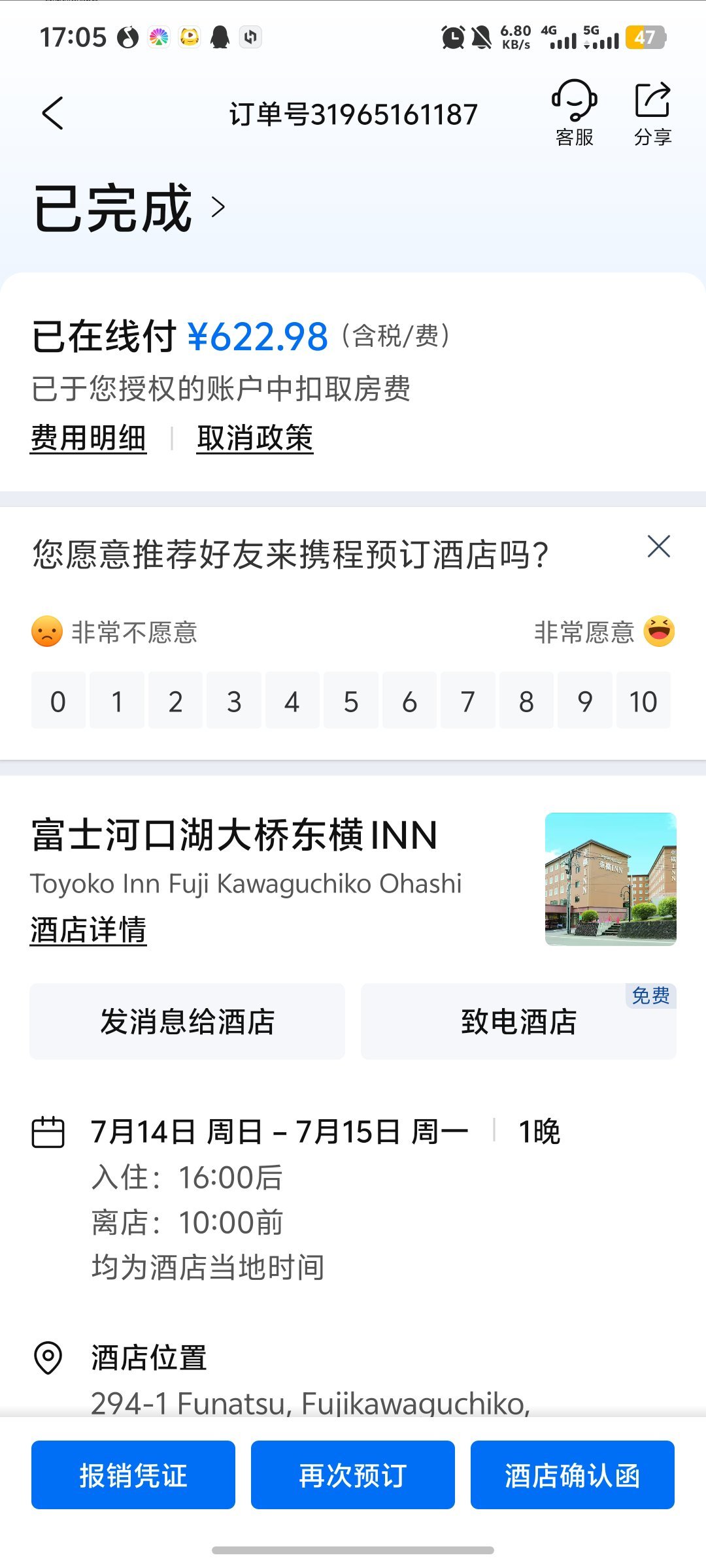Open the 酒店确认函 confirmation letter
Image resolution: width=706 pixels, height=1568 pixels.
click(x=573, y=1475)
